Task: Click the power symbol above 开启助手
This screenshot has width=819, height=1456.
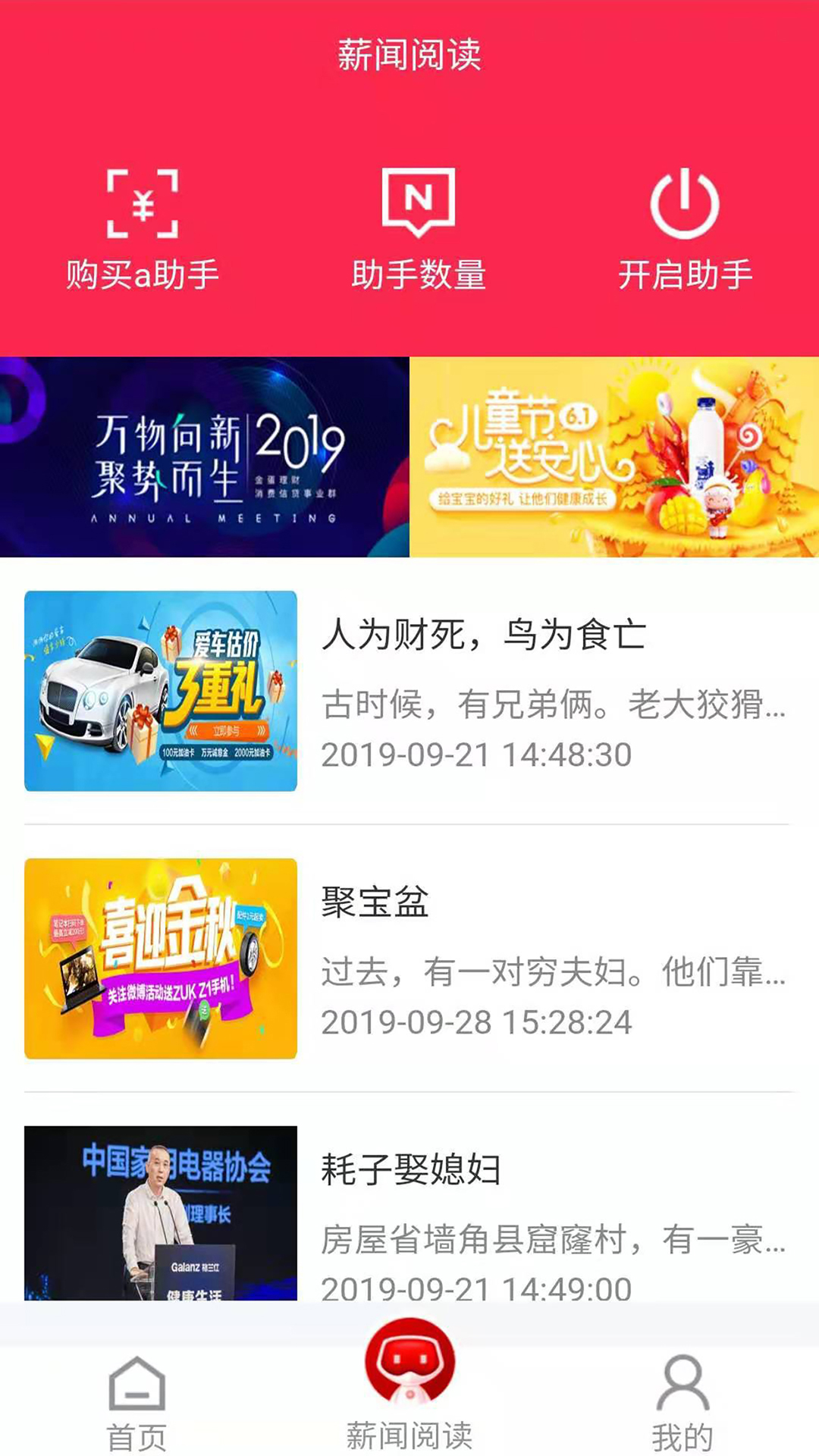Action: (684, 205)
